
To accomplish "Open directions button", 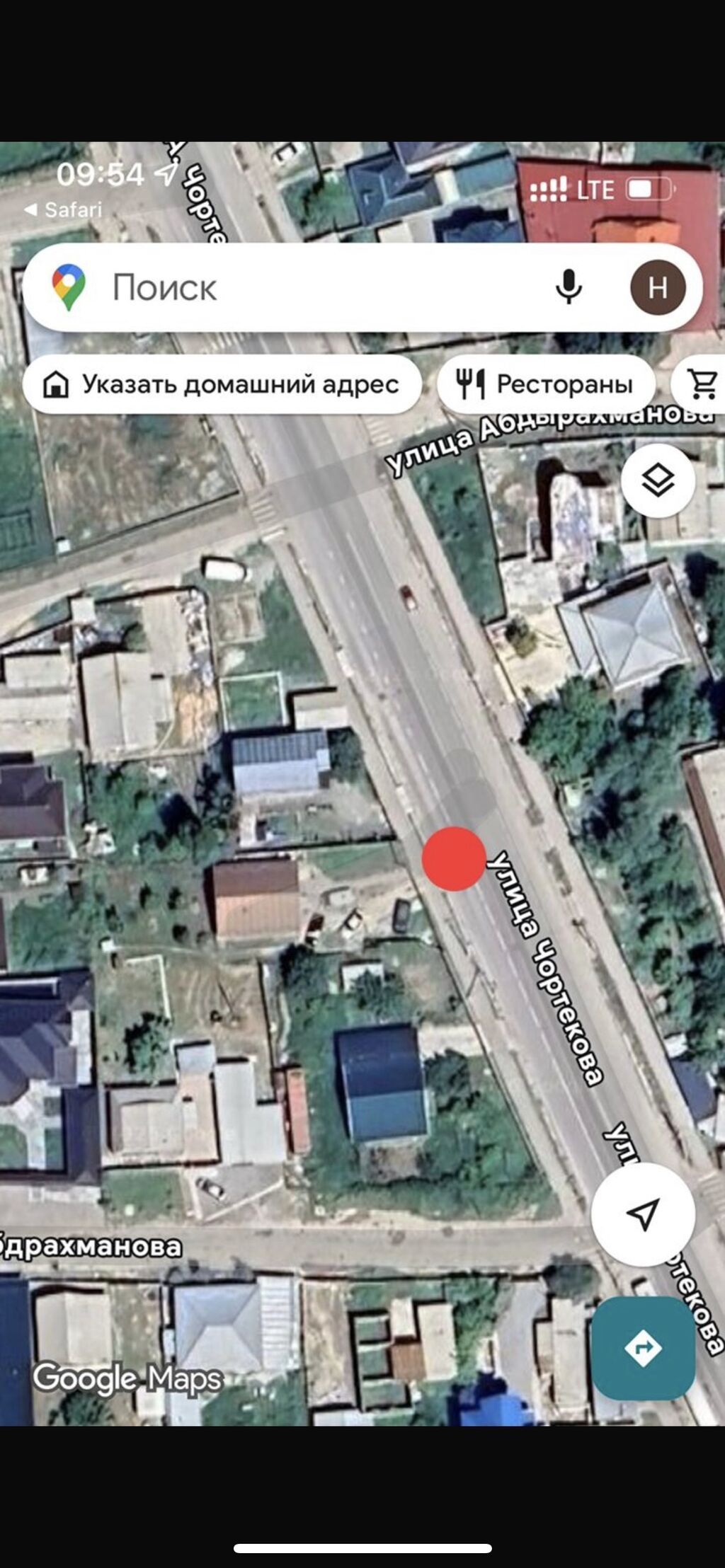I will point(643,1347).
